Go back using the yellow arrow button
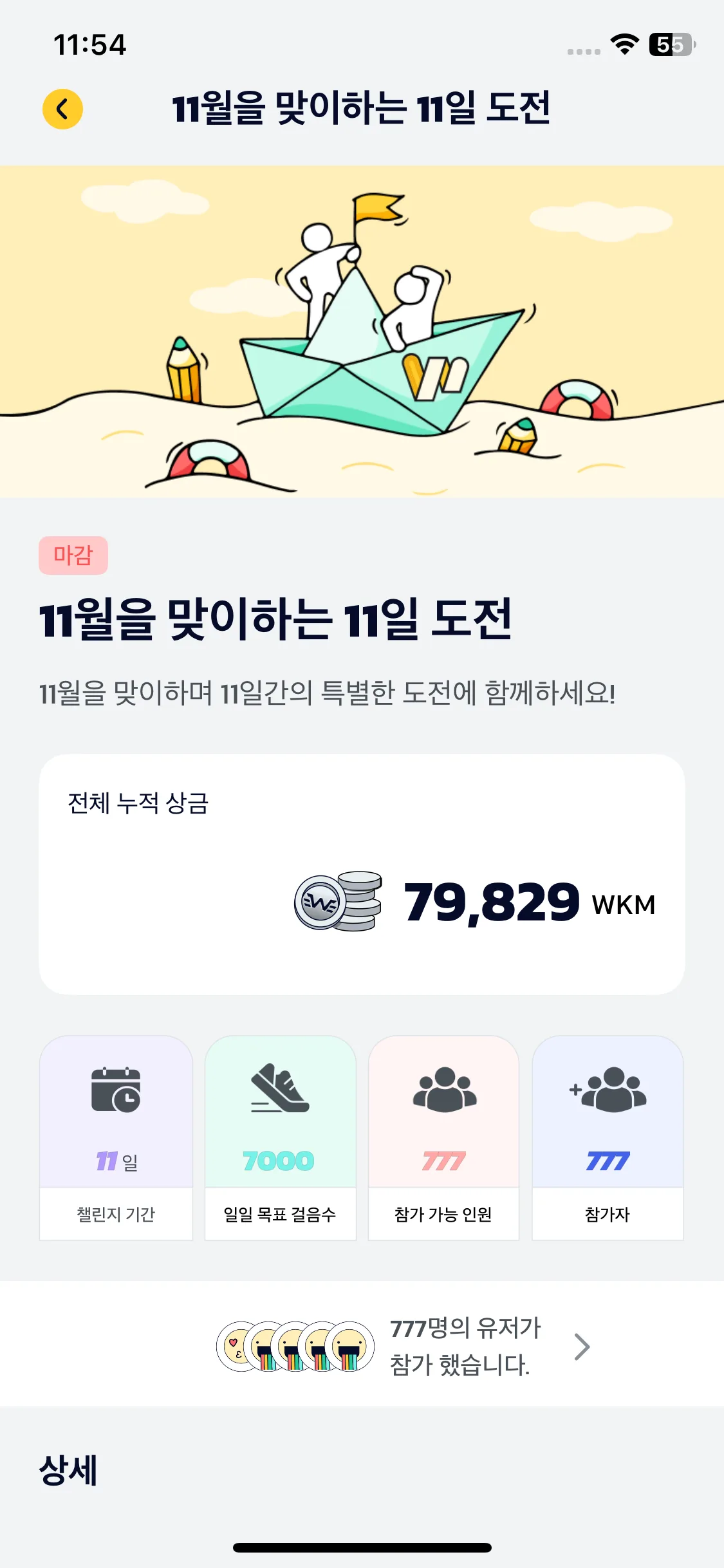Screen dimensions: 724x1568 [62, 109]
